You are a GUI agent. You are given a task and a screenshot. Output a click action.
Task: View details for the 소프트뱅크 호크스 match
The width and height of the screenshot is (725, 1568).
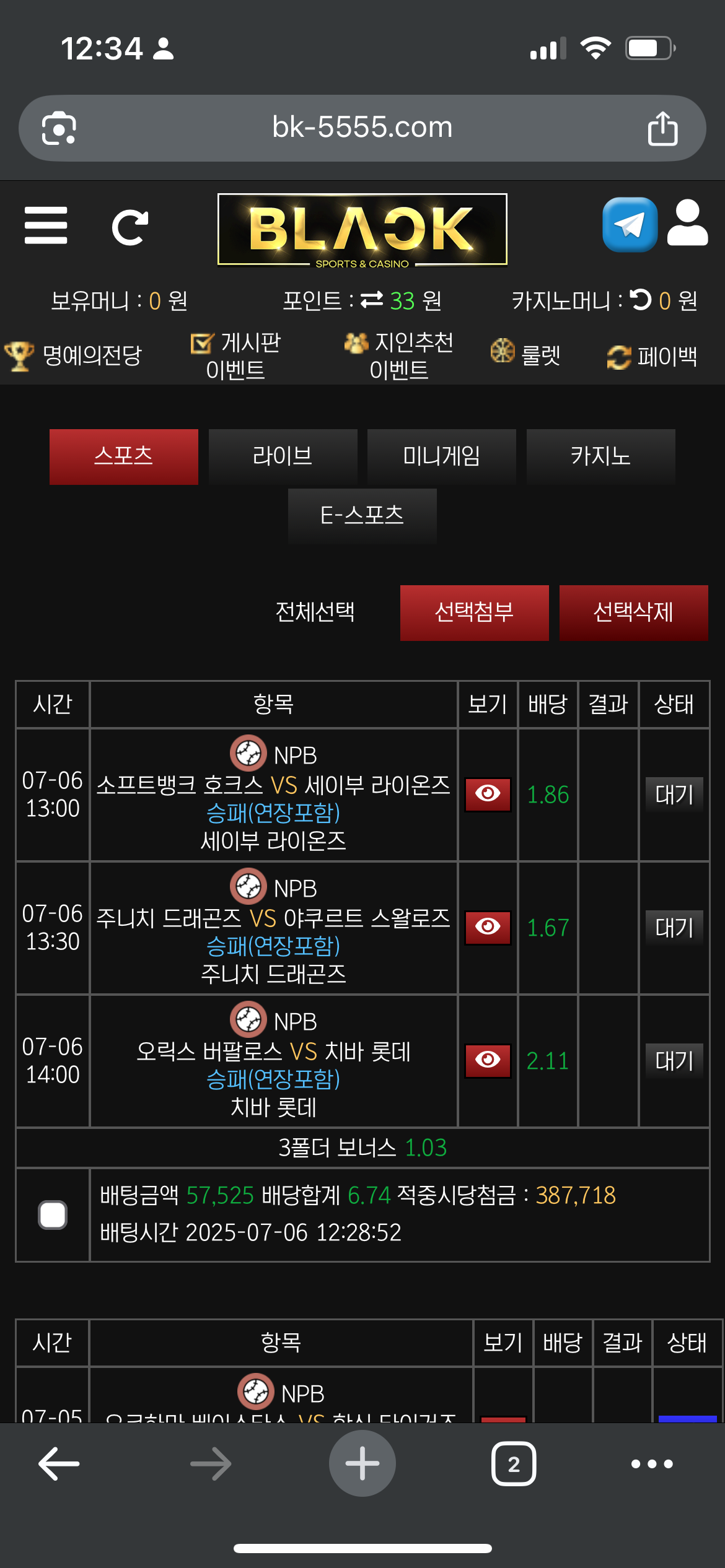[488, 794]
